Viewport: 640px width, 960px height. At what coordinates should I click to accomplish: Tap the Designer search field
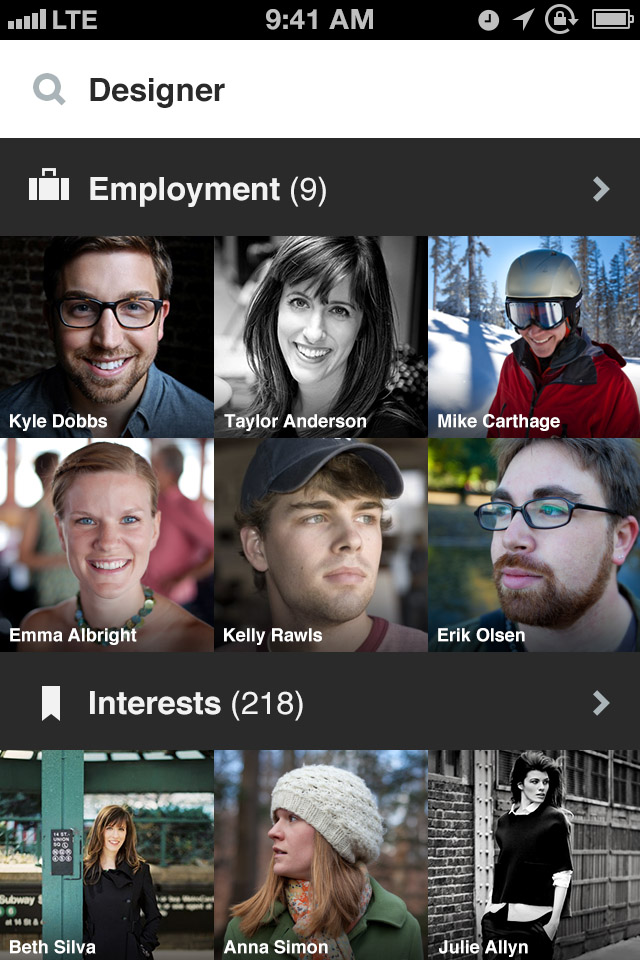click(320, 90)
